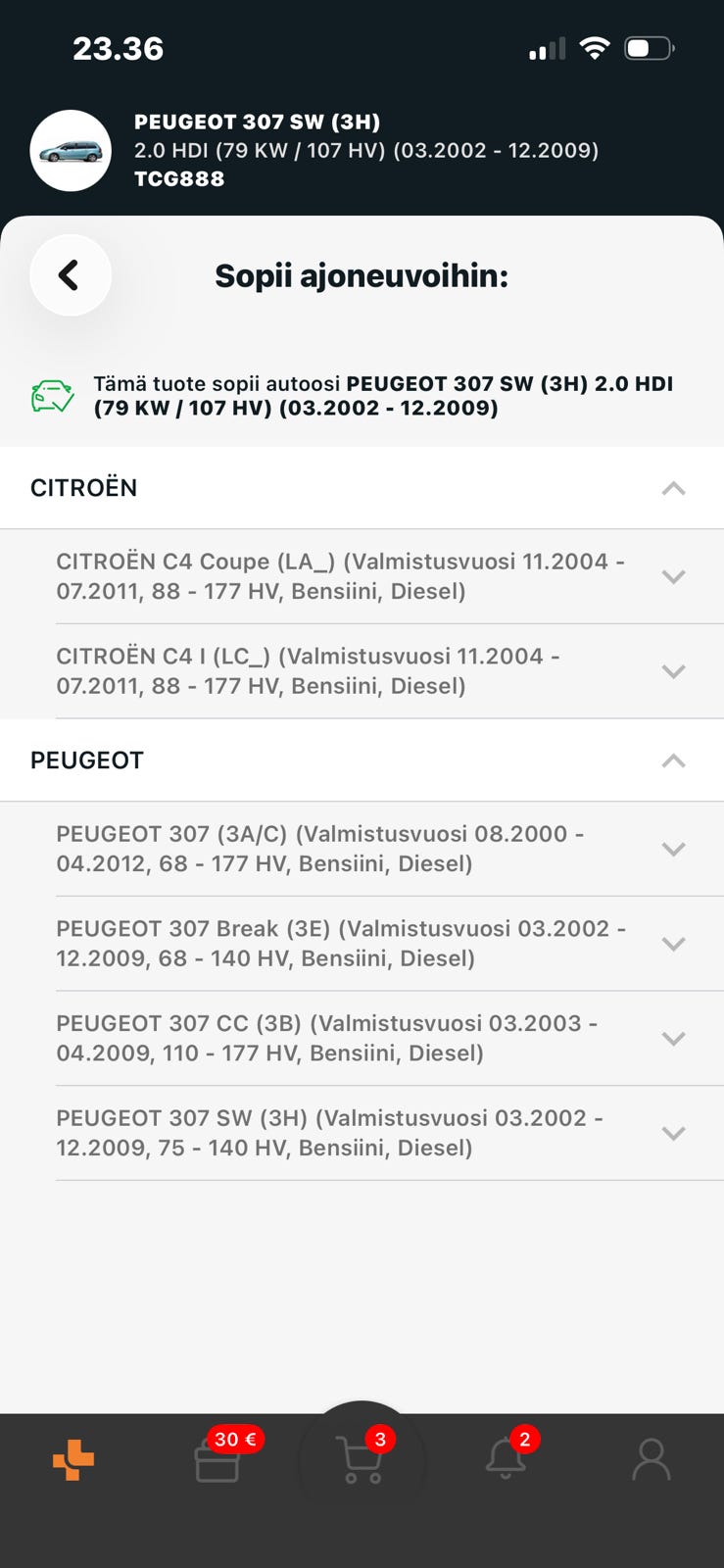Open the shopping cart with 3 items
Screen dimensions: 724x1568
click(x=362, y=1459)
